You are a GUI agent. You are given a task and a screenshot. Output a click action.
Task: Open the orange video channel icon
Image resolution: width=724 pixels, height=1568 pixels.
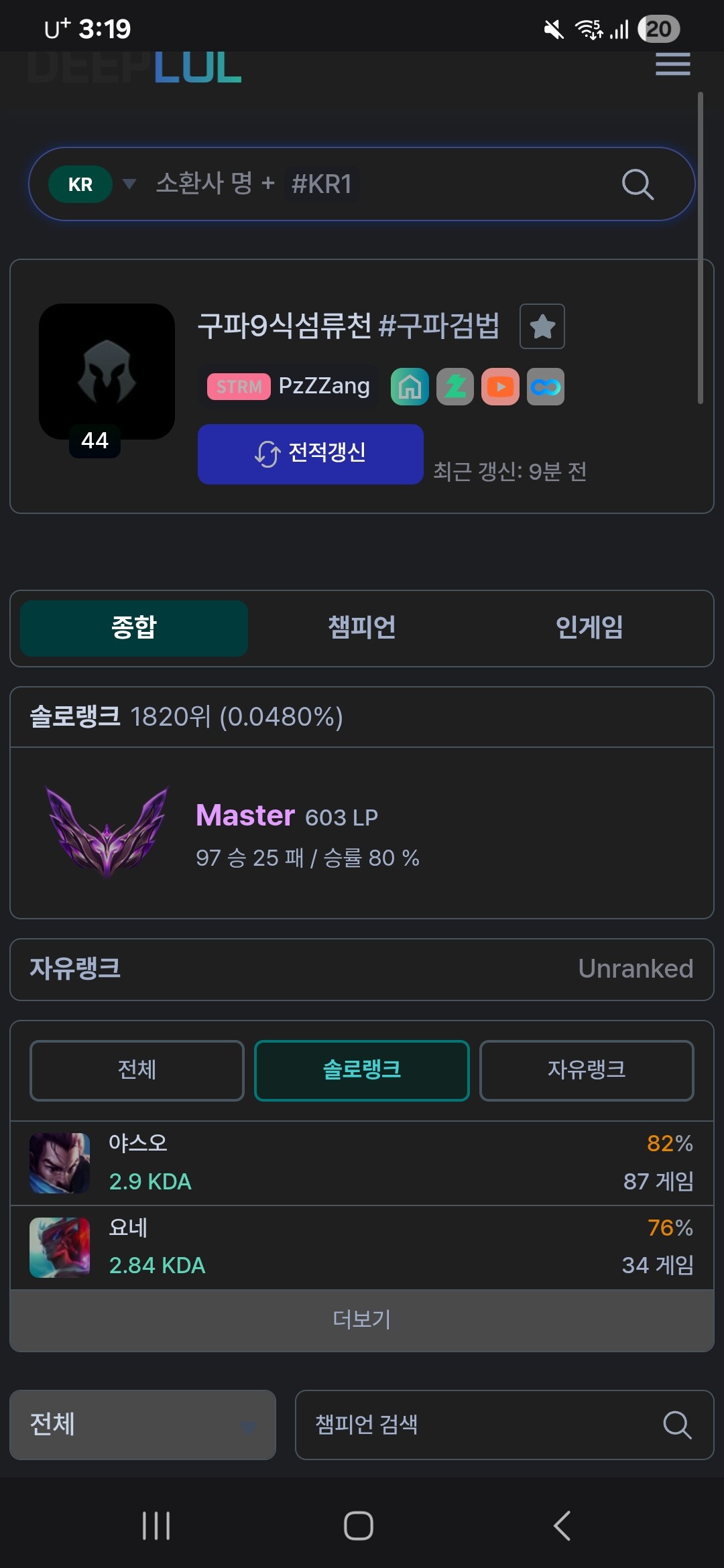click(500, 387)
